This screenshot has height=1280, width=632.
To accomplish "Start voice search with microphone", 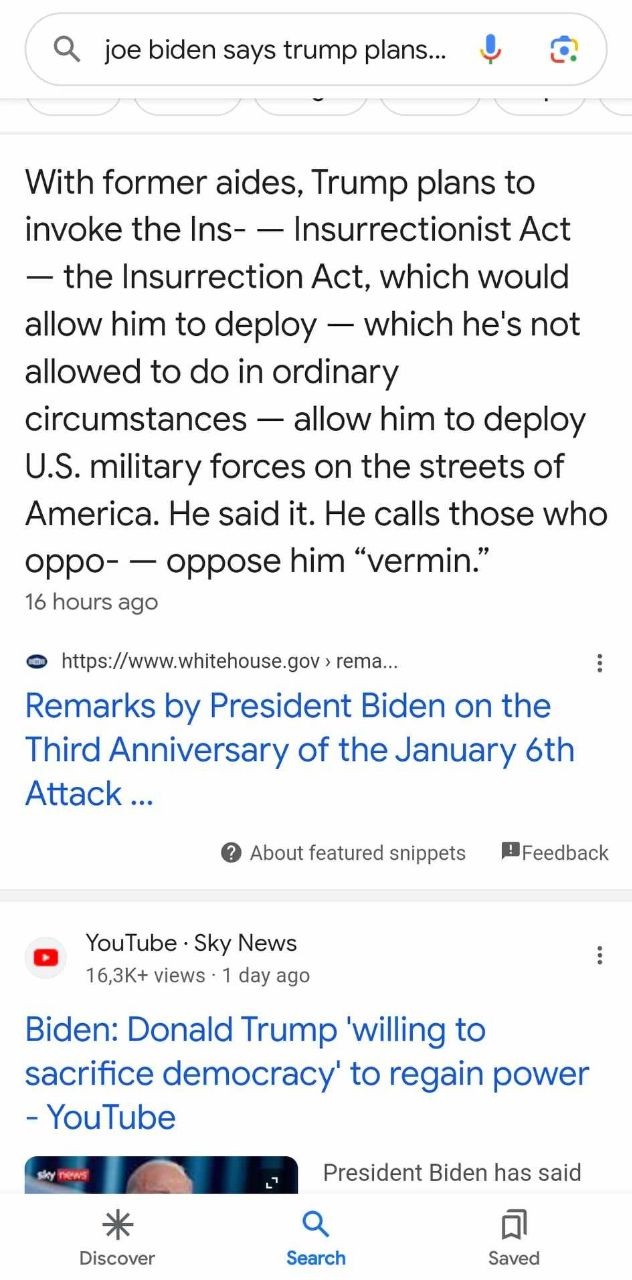I will point(490,49).
